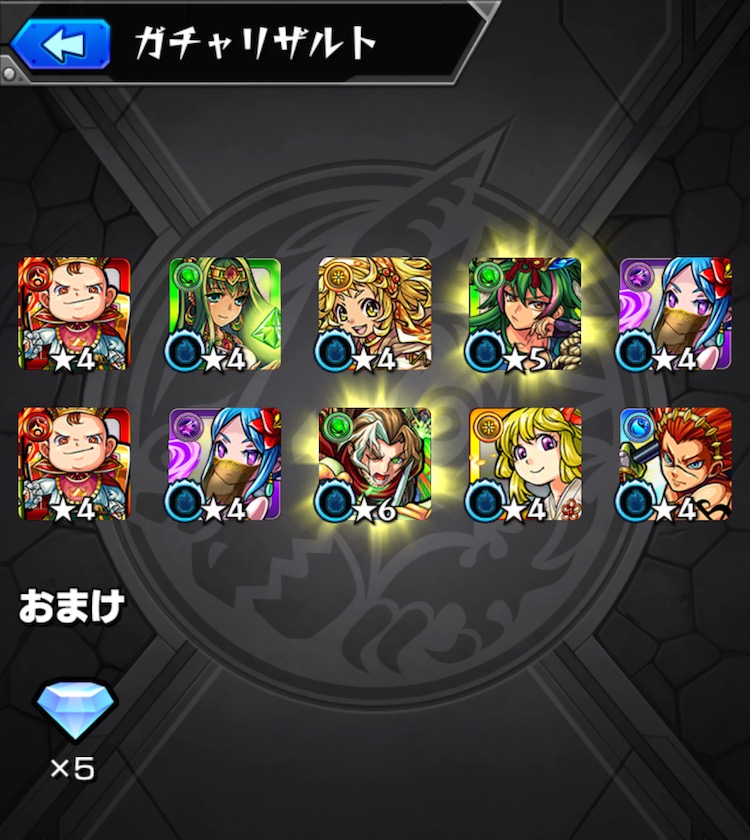View the ★4 golden curly-haired girl tile
Screen dimensions: 750x840
pos(375,314)
